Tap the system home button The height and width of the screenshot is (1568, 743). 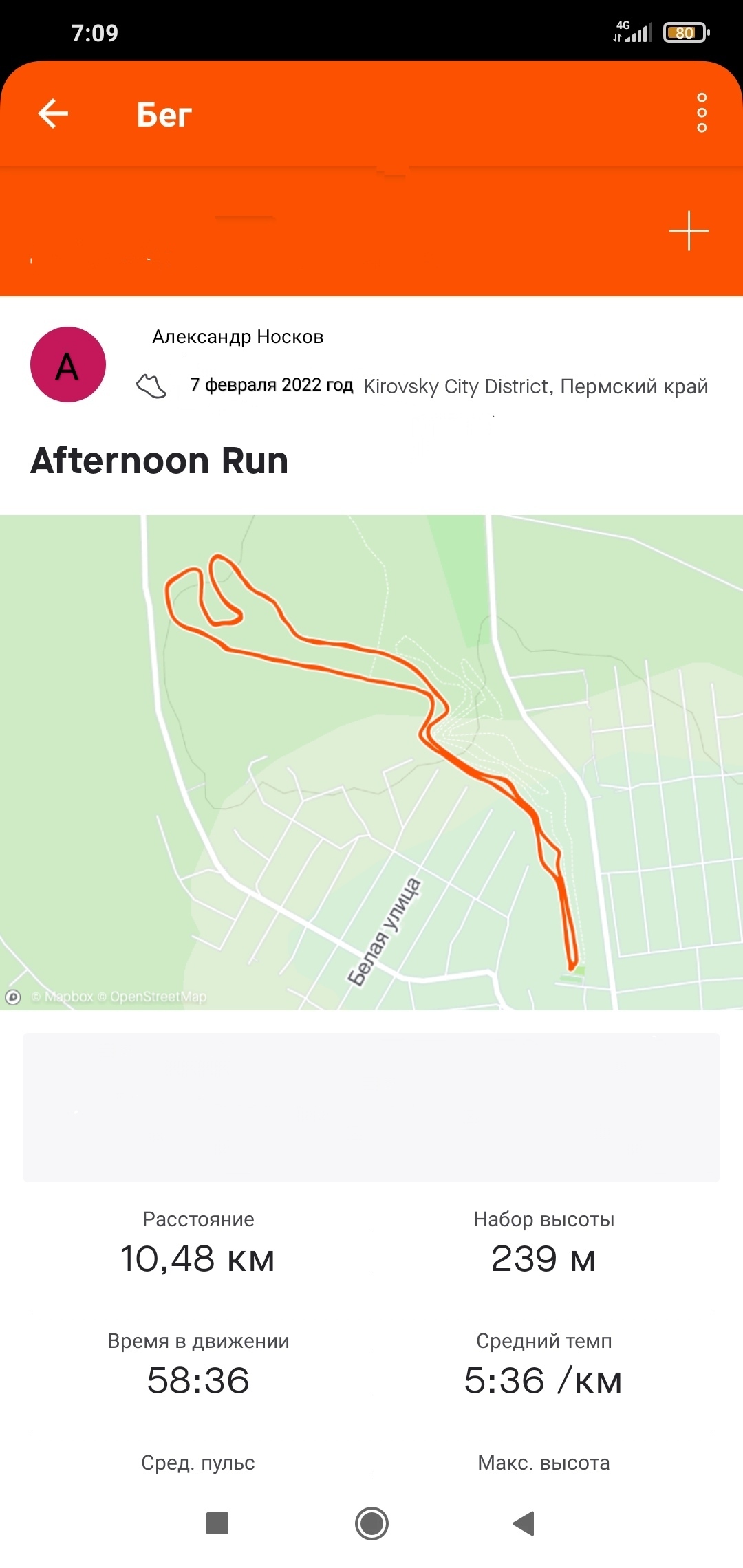(371, 1523)
